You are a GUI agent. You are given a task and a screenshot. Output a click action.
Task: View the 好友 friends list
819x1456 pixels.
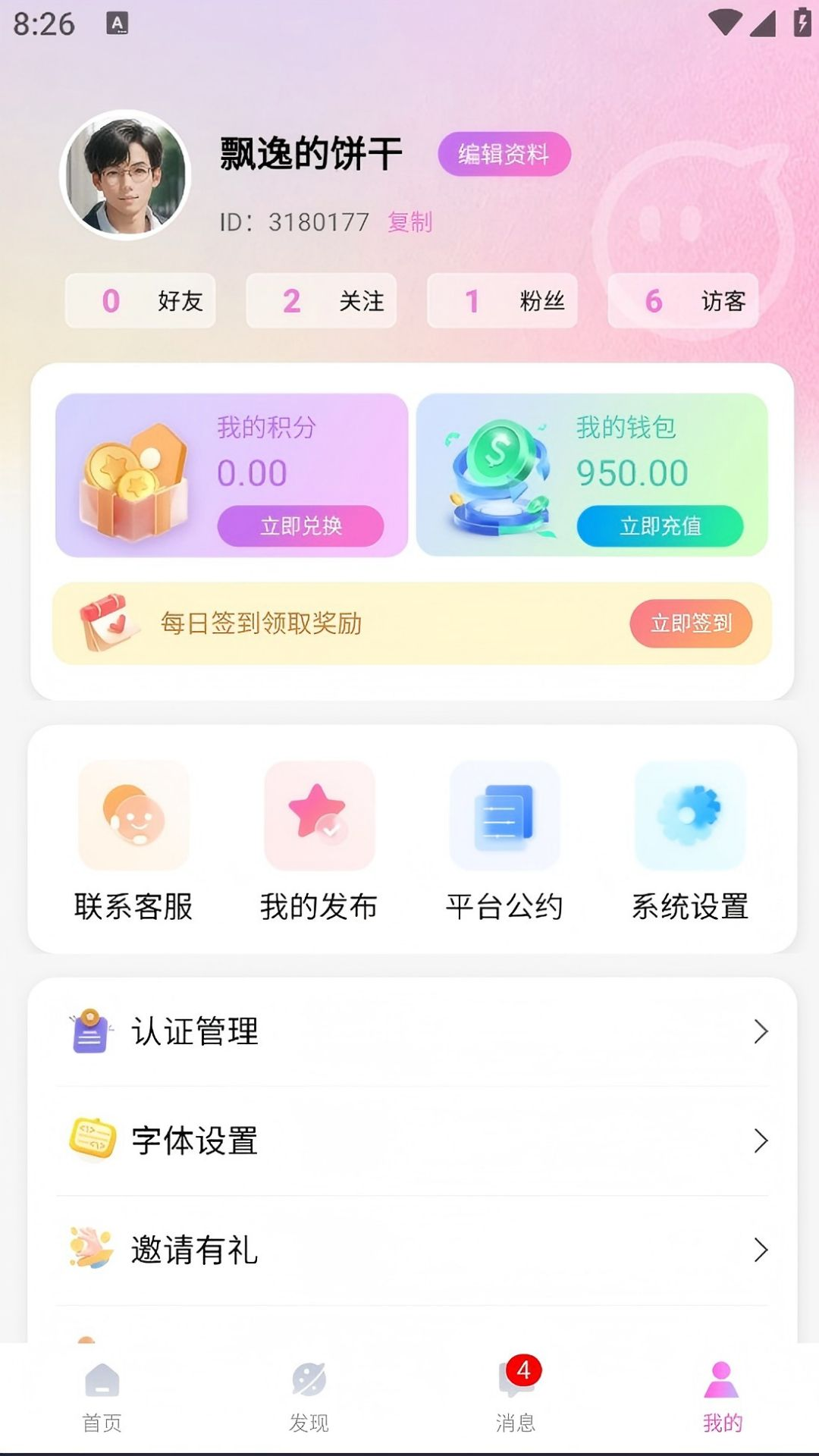coord(140,301)
